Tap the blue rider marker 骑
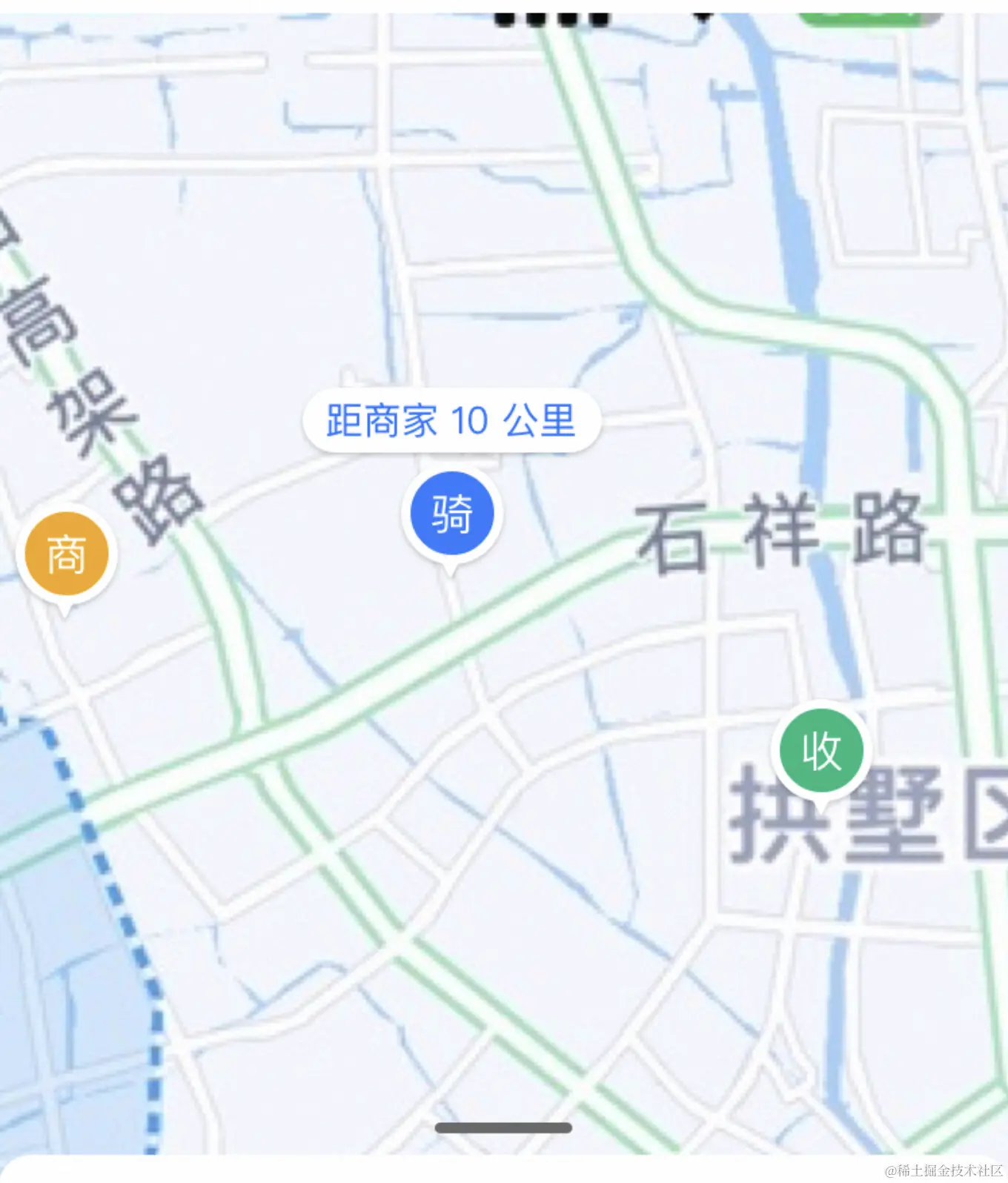This screenshot has width=1008, height=1183. pyautogui.click(x=452, y=514)
